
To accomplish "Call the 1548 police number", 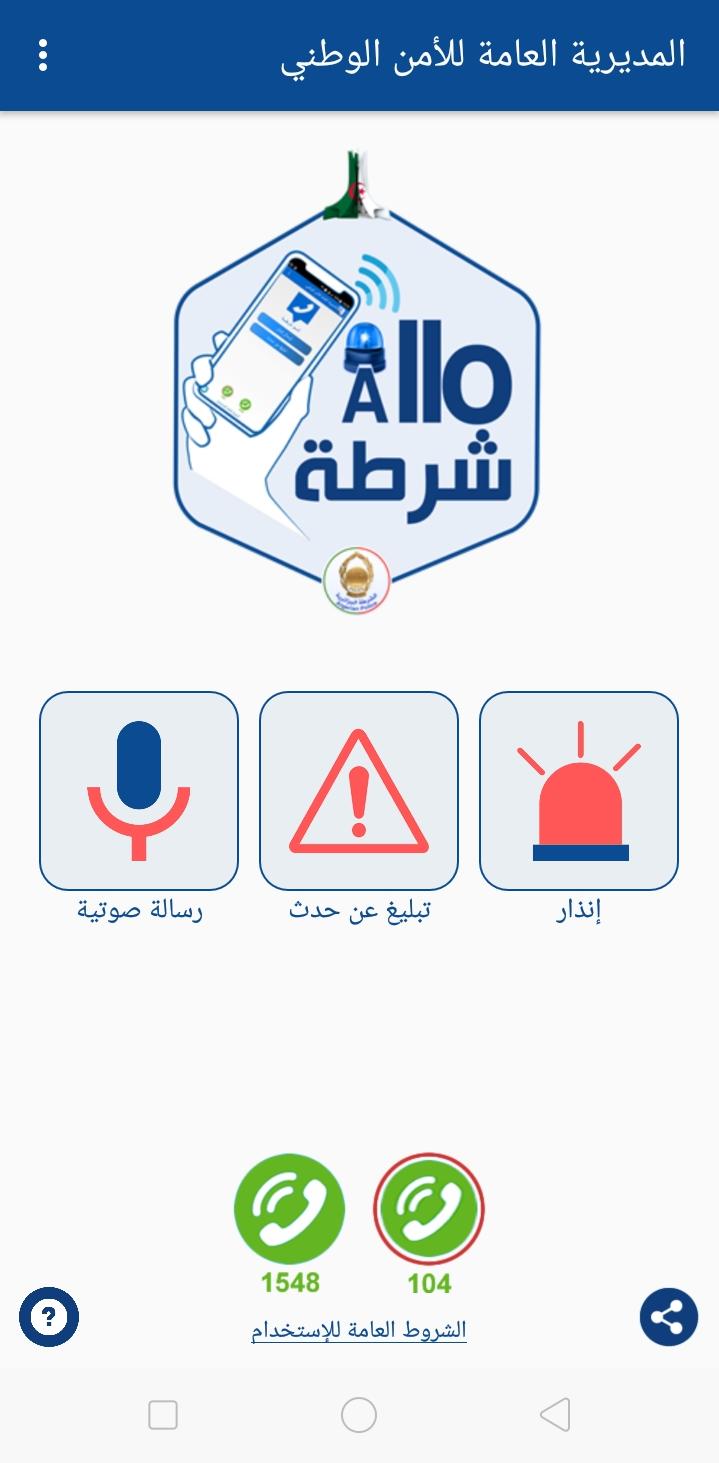I will click(289, 1208).
